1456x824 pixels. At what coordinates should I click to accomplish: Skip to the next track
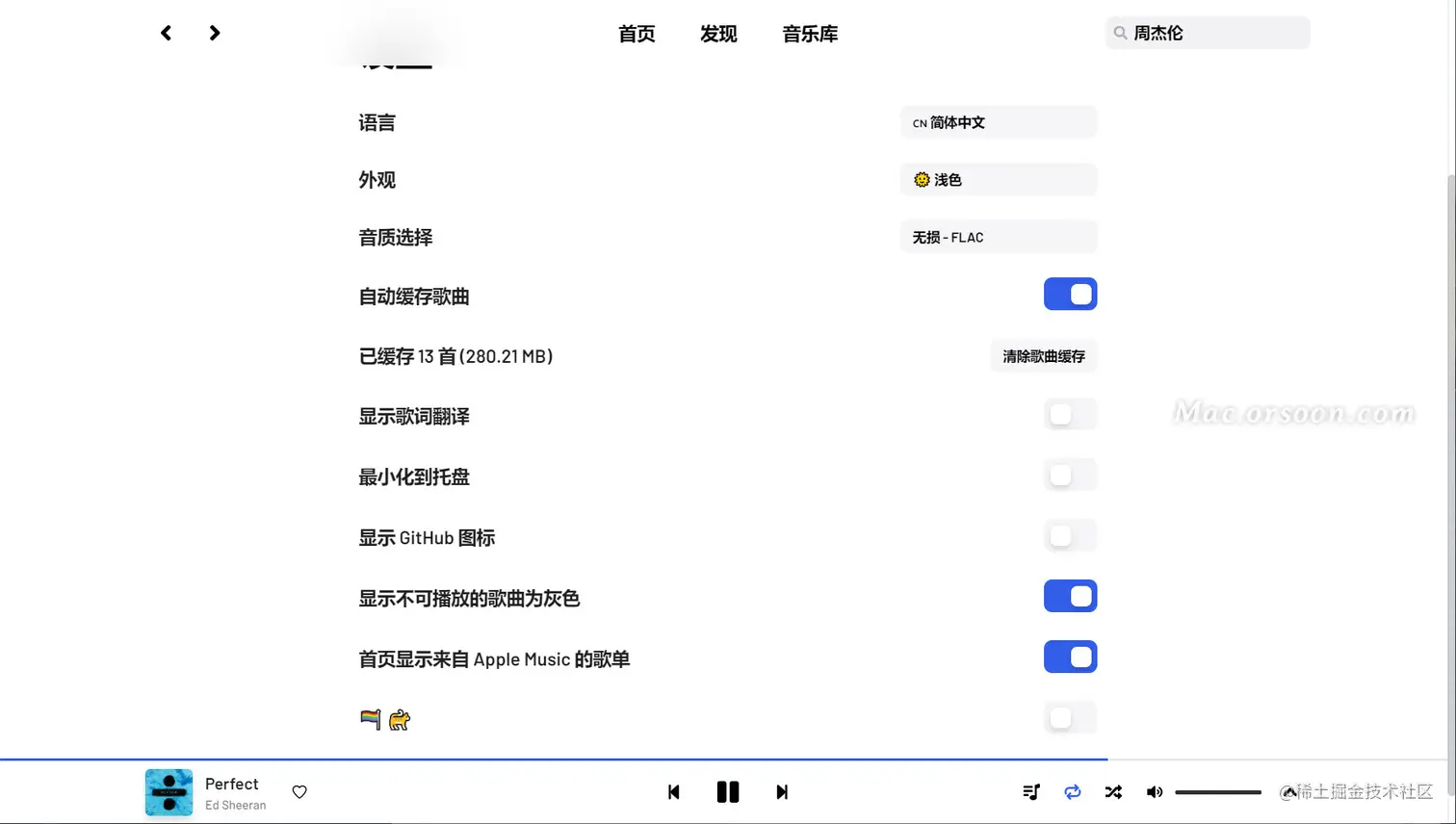coord(782,792)
